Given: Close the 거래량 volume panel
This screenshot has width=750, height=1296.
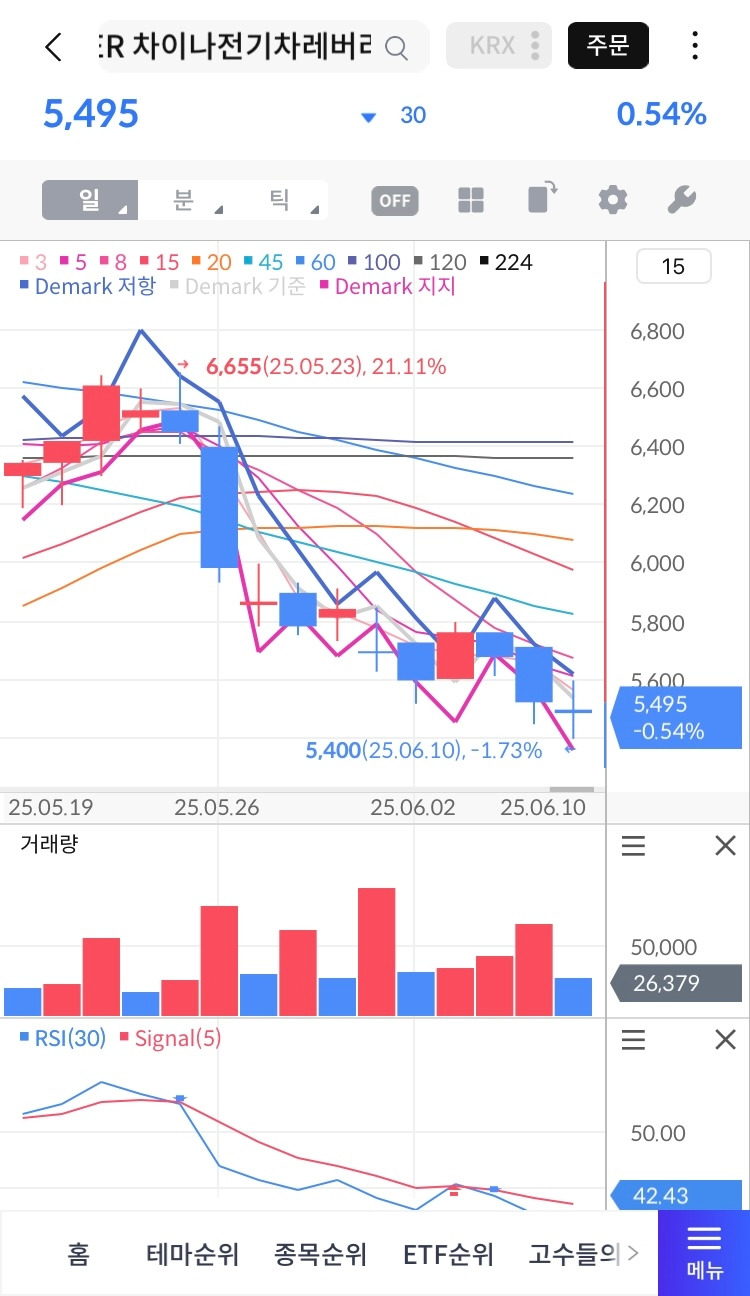Looking at the screenshot, I should pyautogui.click(x=726, y=847).
